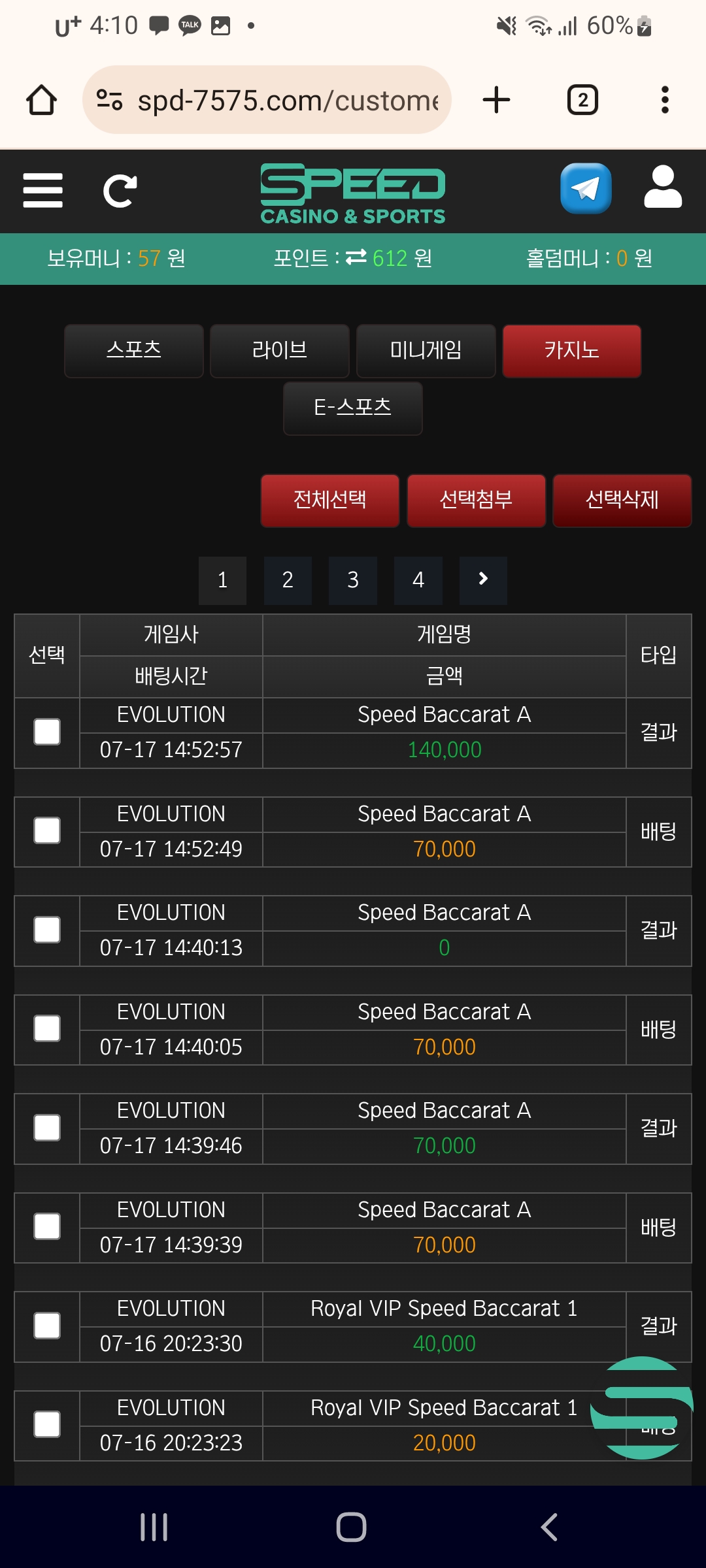Tap the next page arrow
Image resolution: width=706 pixels, height=1568 pixels.
point(483,580)
